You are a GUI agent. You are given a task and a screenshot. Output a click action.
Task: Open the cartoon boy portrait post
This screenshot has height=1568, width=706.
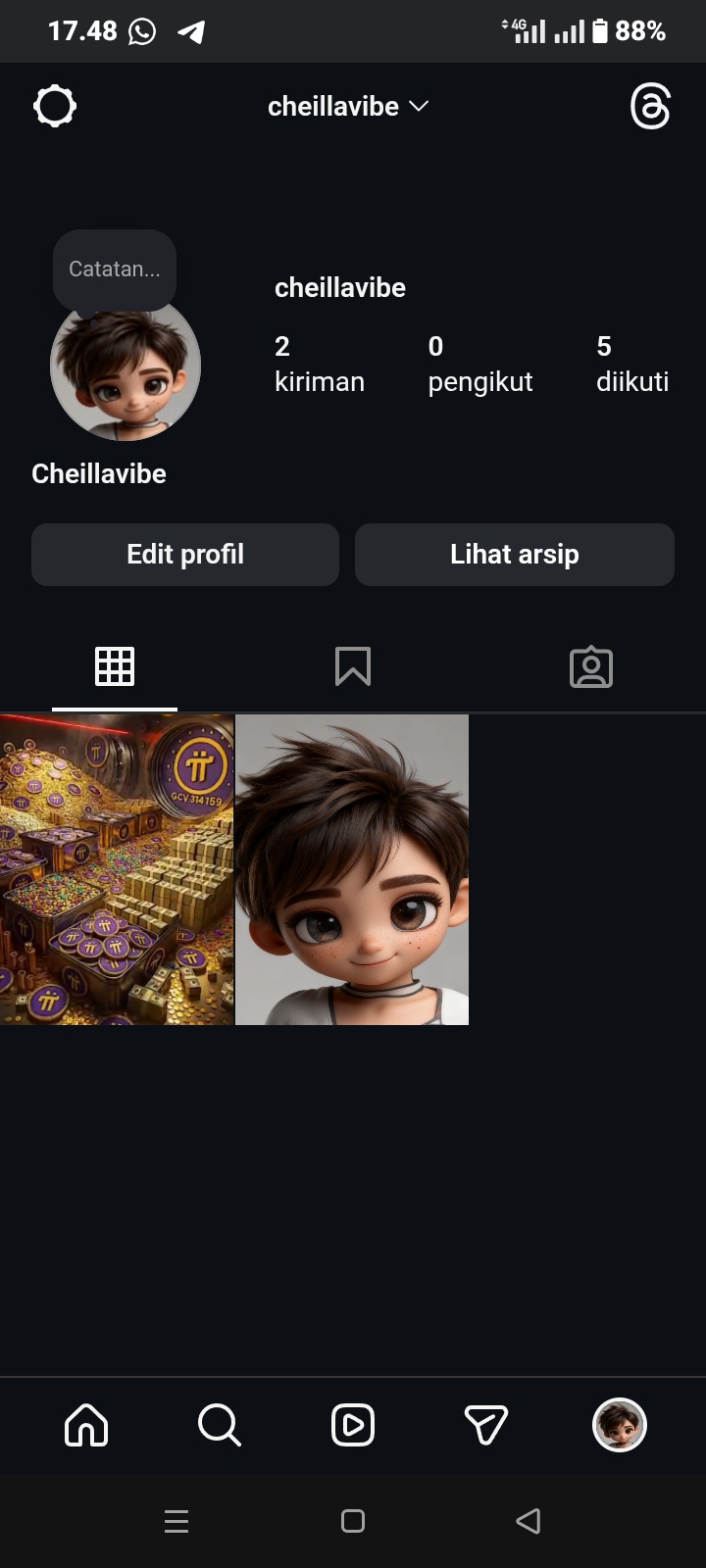(352, 869)
